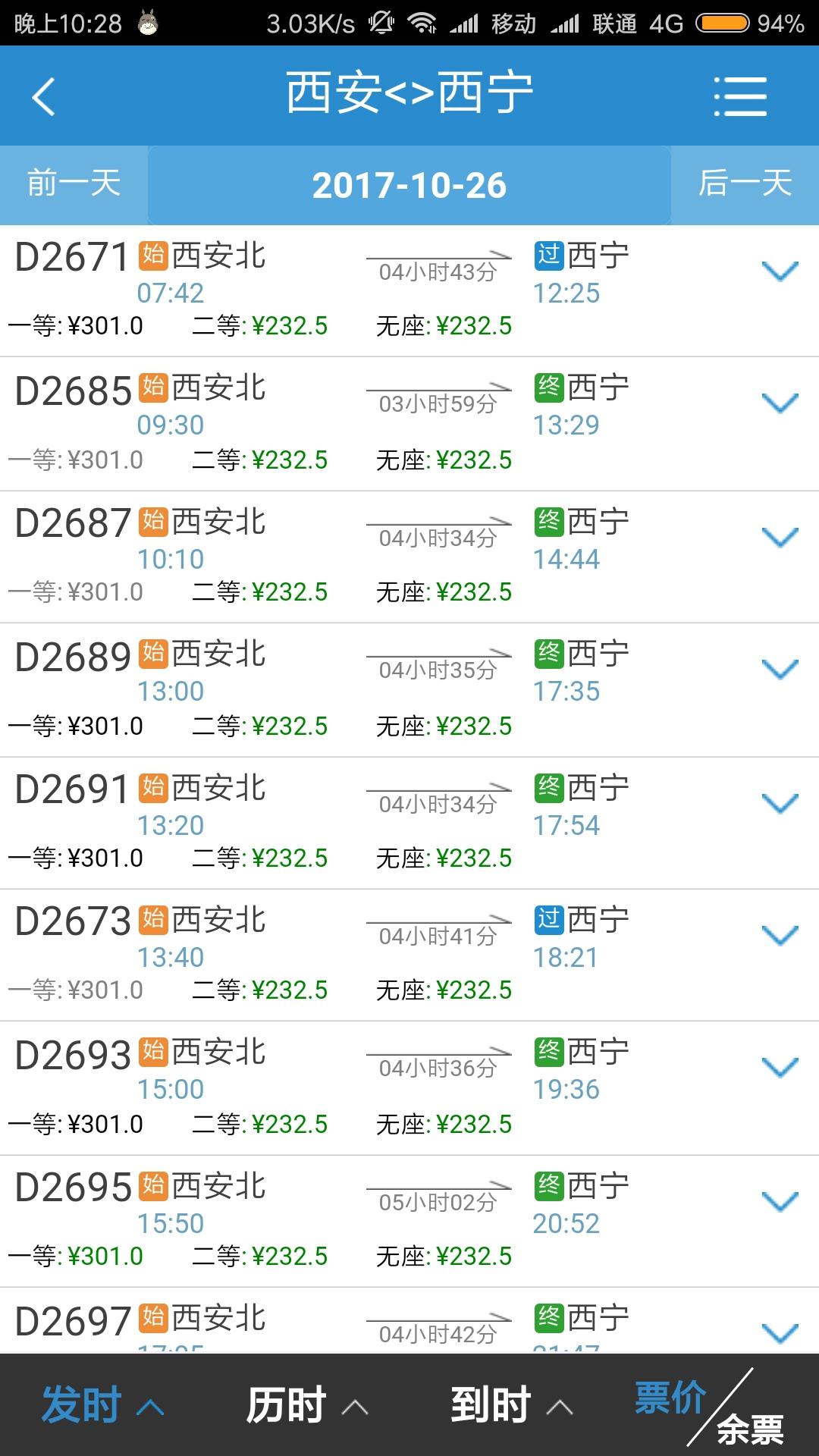Expand the chevron on train D2689
The width and height of the screenshot is (819, 1456).
click(x=780, y=670)
